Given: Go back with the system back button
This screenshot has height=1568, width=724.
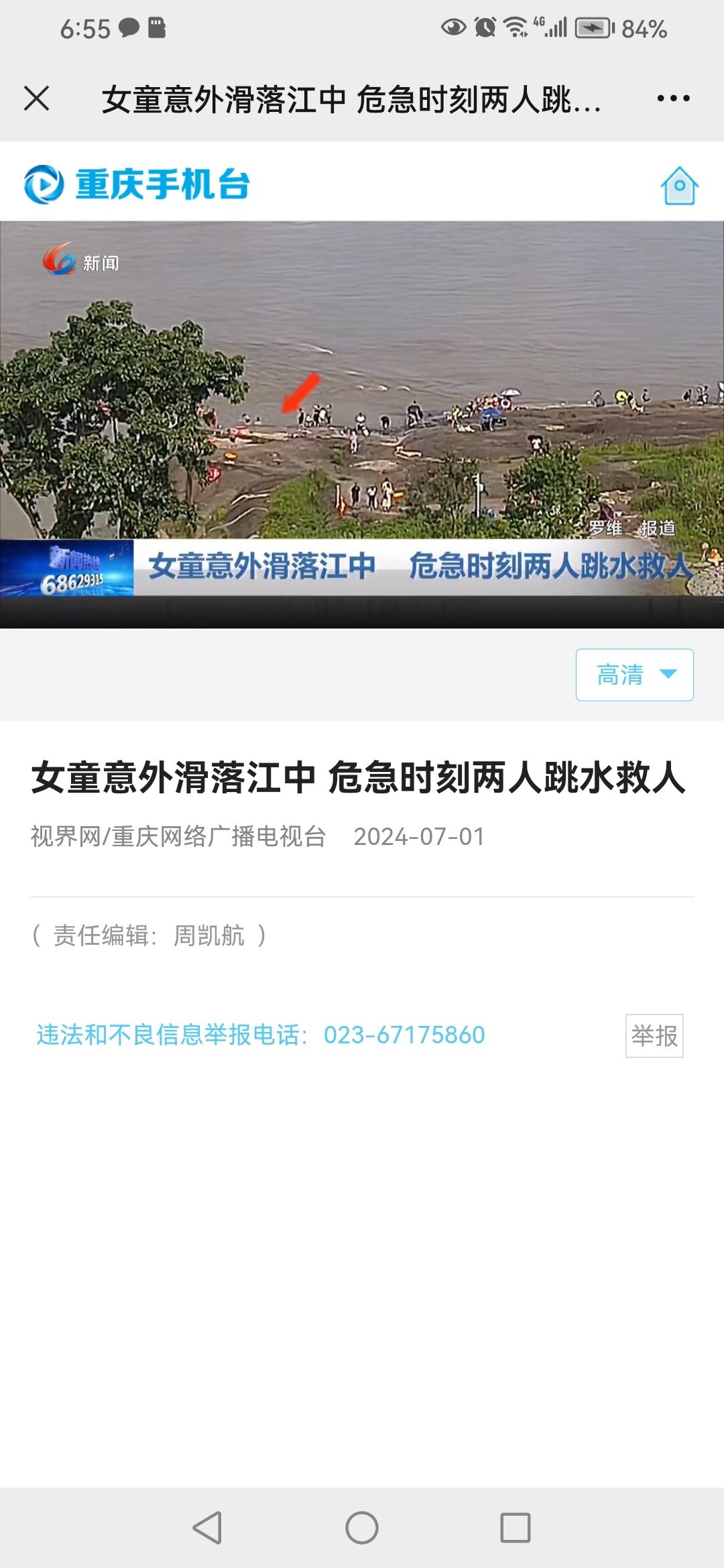Looking at the screenshot, I should (207, 1528).
